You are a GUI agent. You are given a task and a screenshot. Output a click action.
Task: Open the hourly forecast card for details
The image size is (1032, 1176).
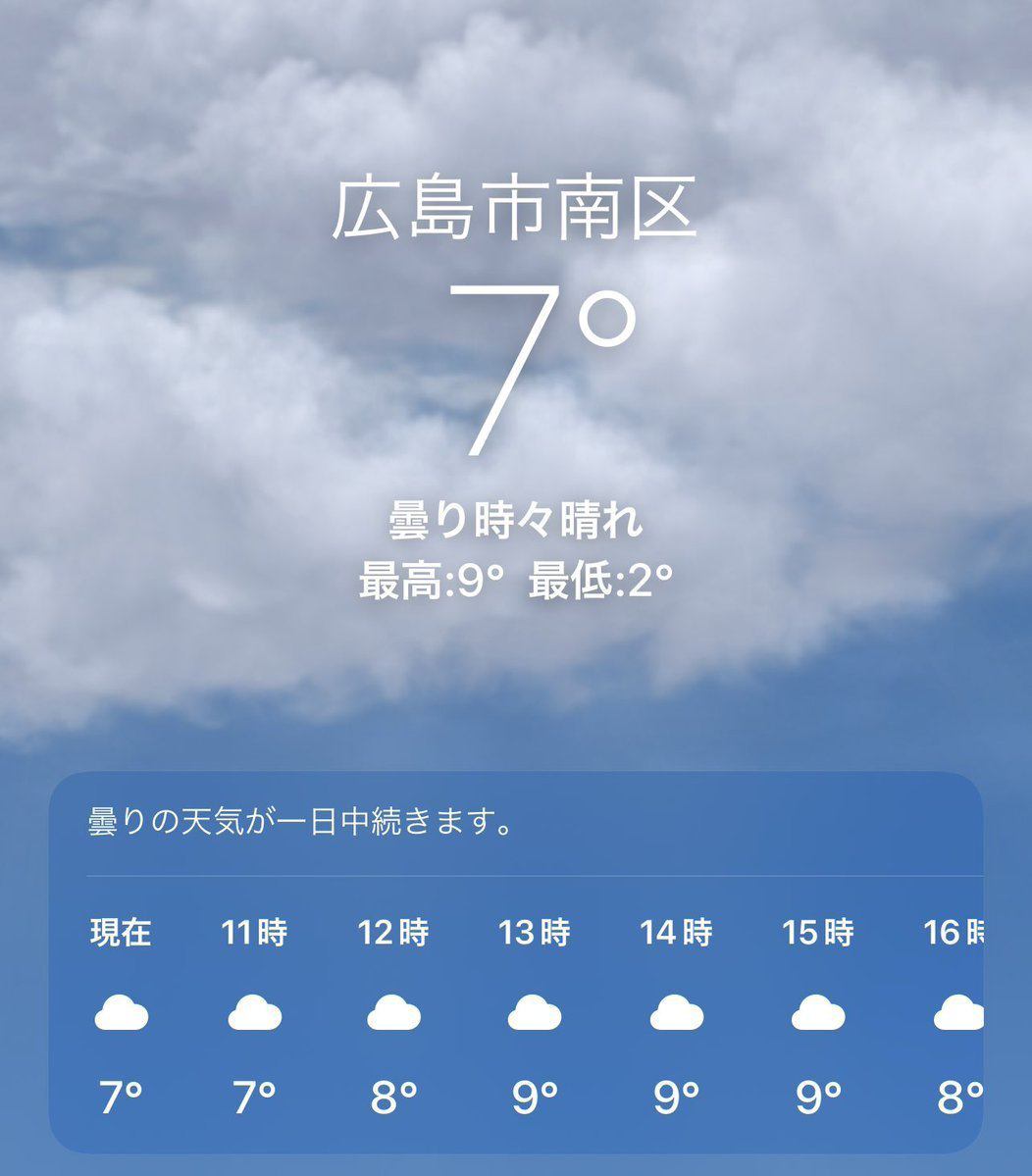point(516,962)
